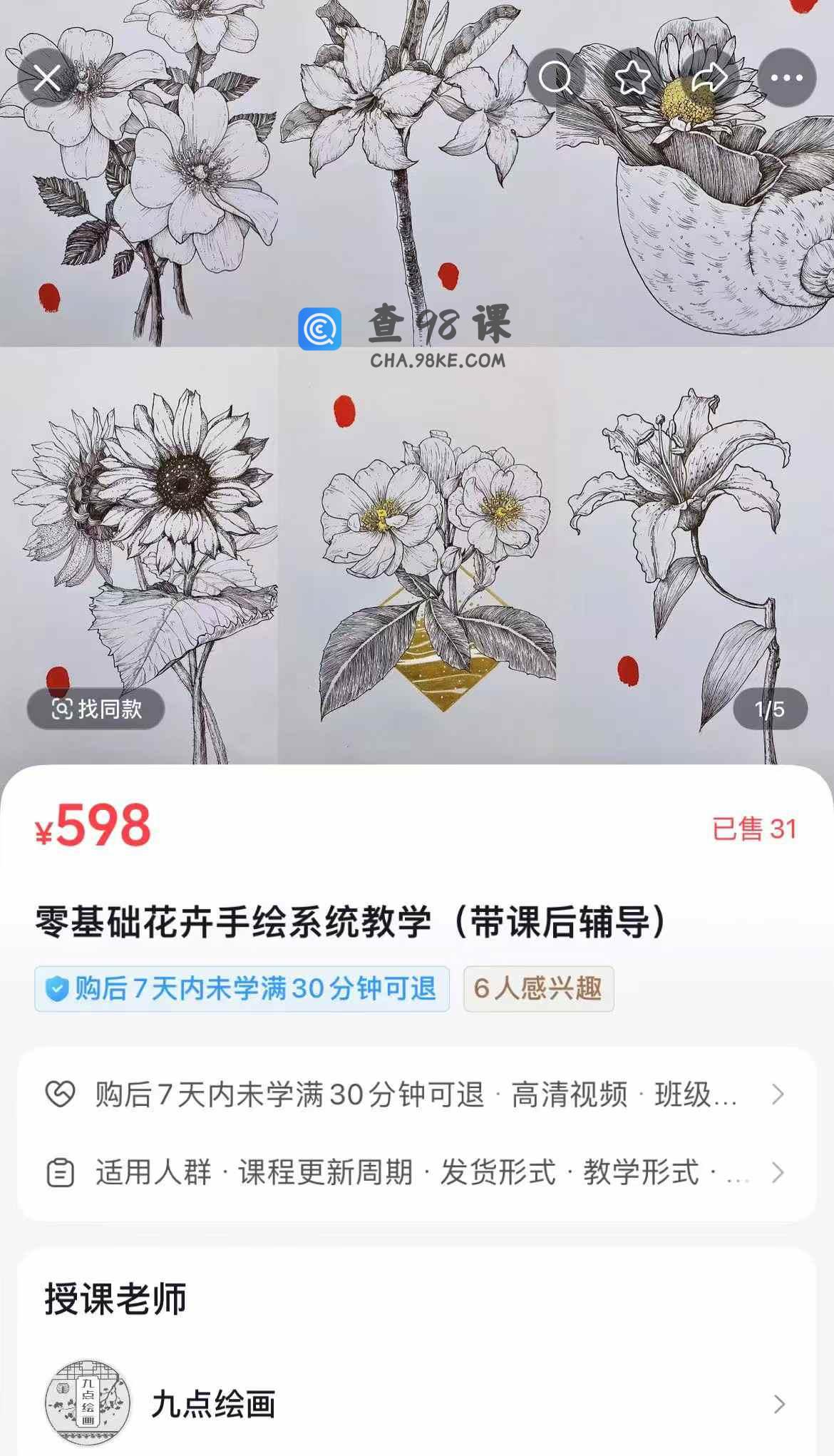
Task: Tap the 购后7天内未学满30分钟可退 refund badge
Action: [242, 989]
